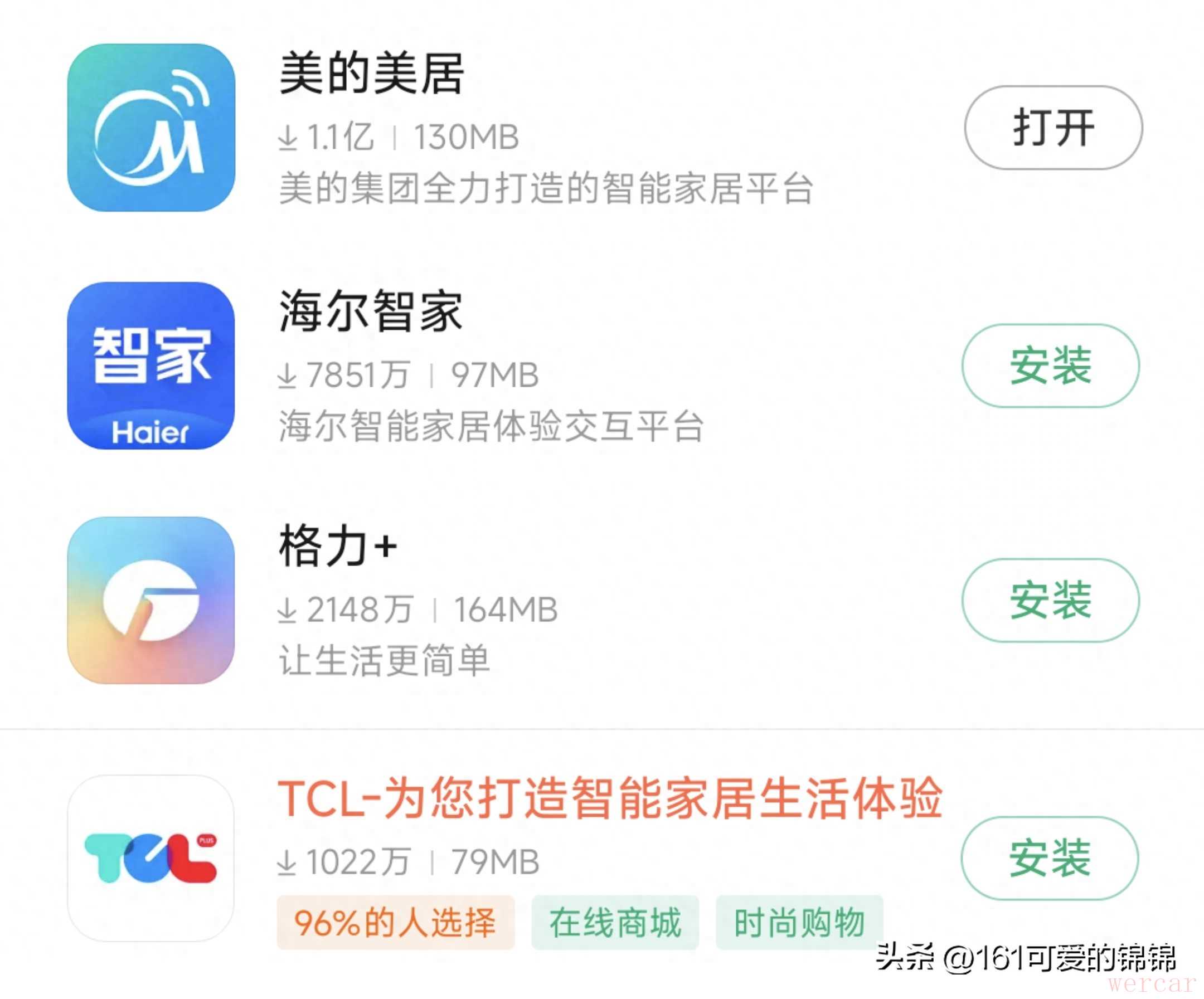Open the 美的美居 app with 打开 button
Image resolution: width=1204 pixels, height=999 pixels.
coord(1053,127)
